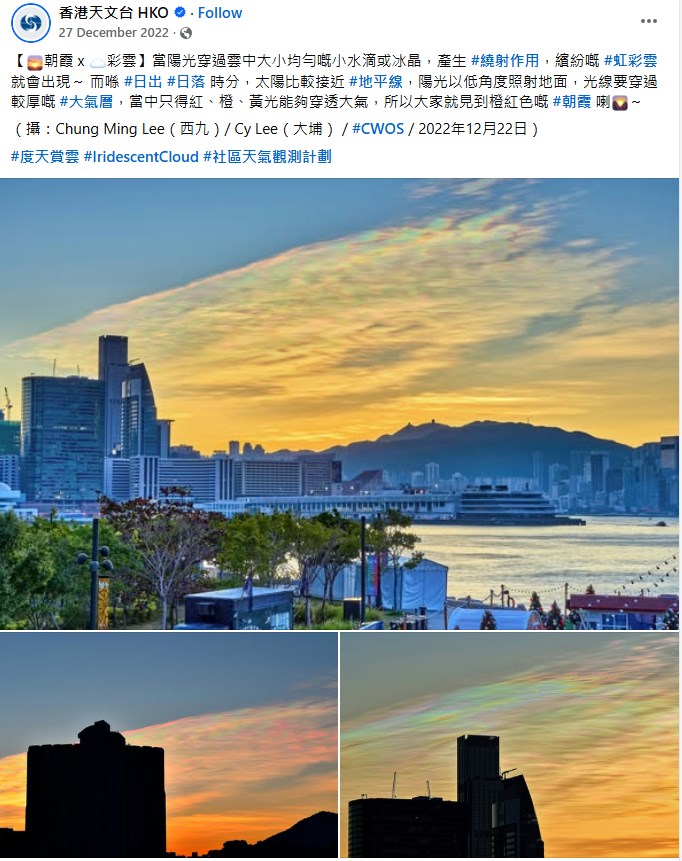
Task: Open the #度天賞雲 hashtag
Action: (x=44, y=156)
